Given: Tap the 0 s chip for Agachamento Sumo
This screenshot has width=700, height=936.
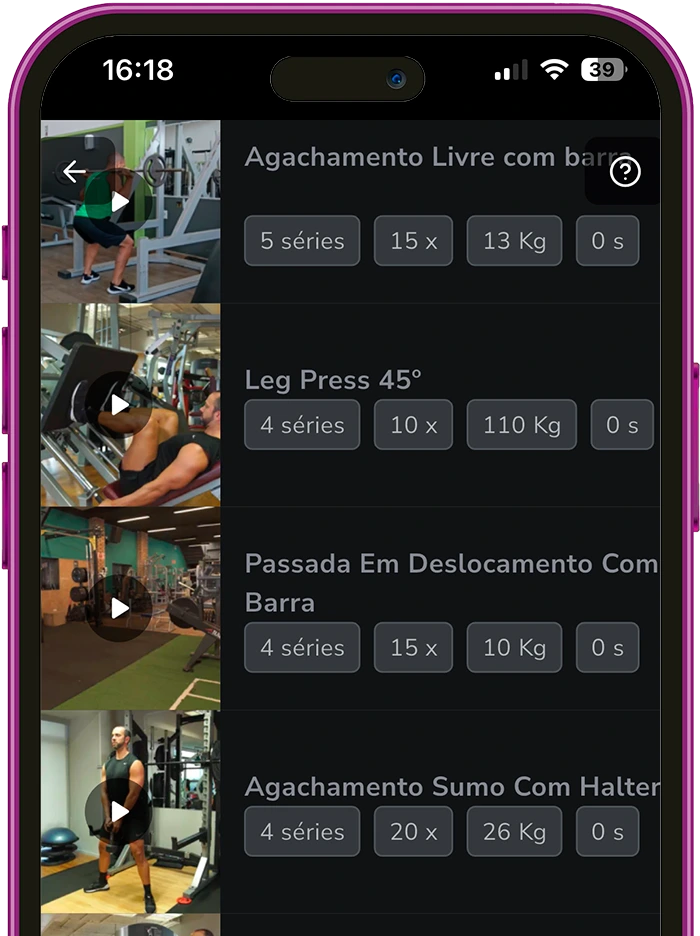Looking at the screenshot, I should (607, 831).
